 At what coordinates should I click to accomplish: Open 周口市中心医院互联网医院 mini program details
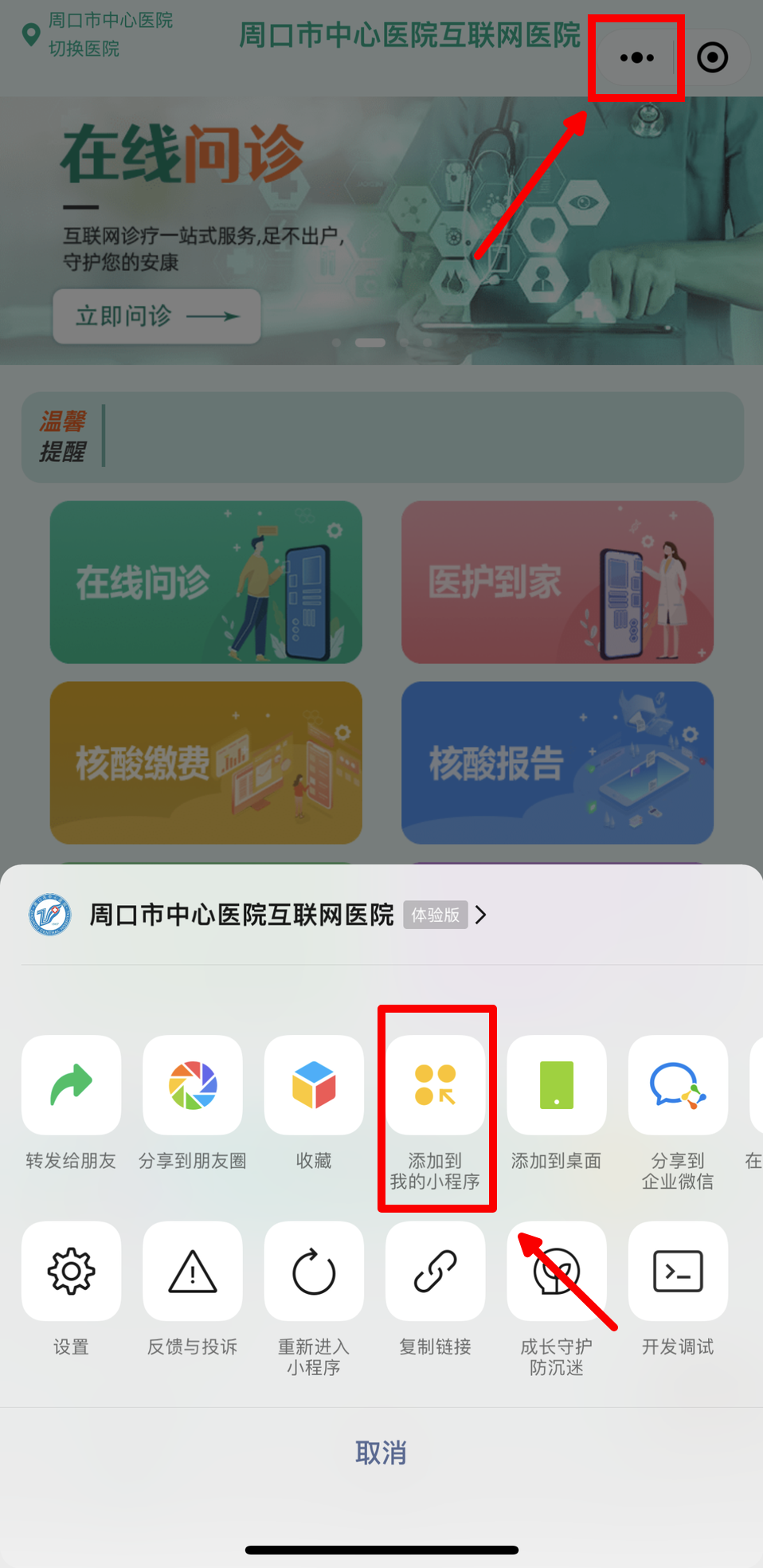point(255,915)
